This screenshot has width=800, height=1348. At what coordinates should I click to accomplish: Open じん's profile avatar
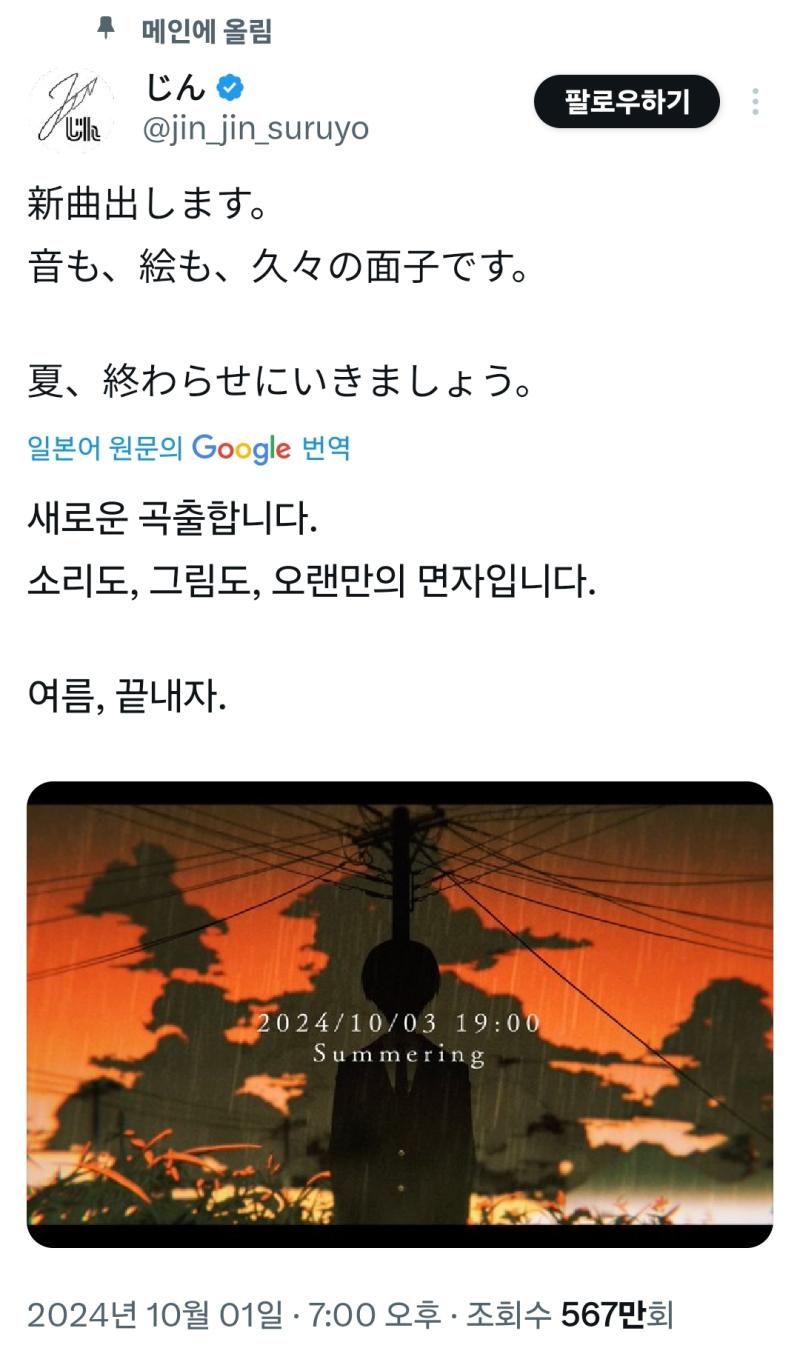pyautogui.click(x=69, y=109)
